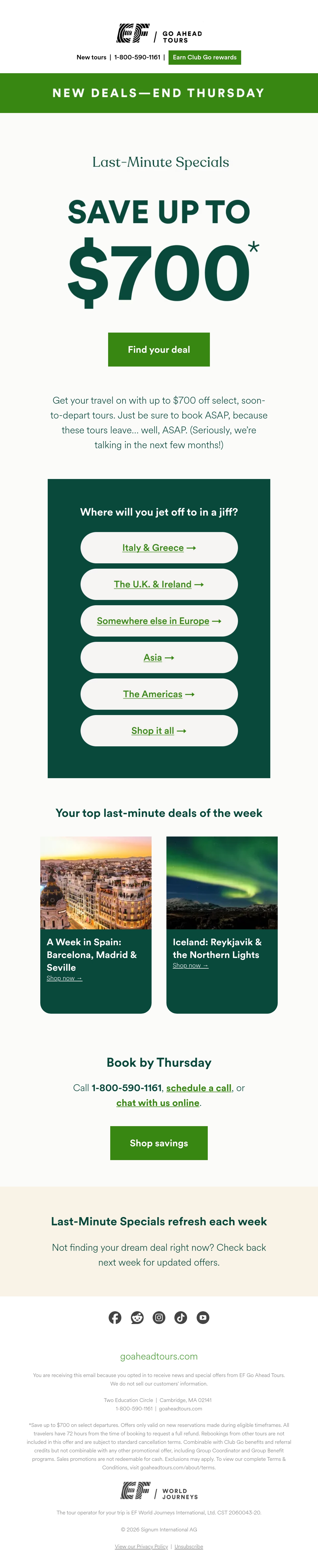318x1568 pixels.
Task: Tap the Find your deal button
Action: click(x=159, y=349)
